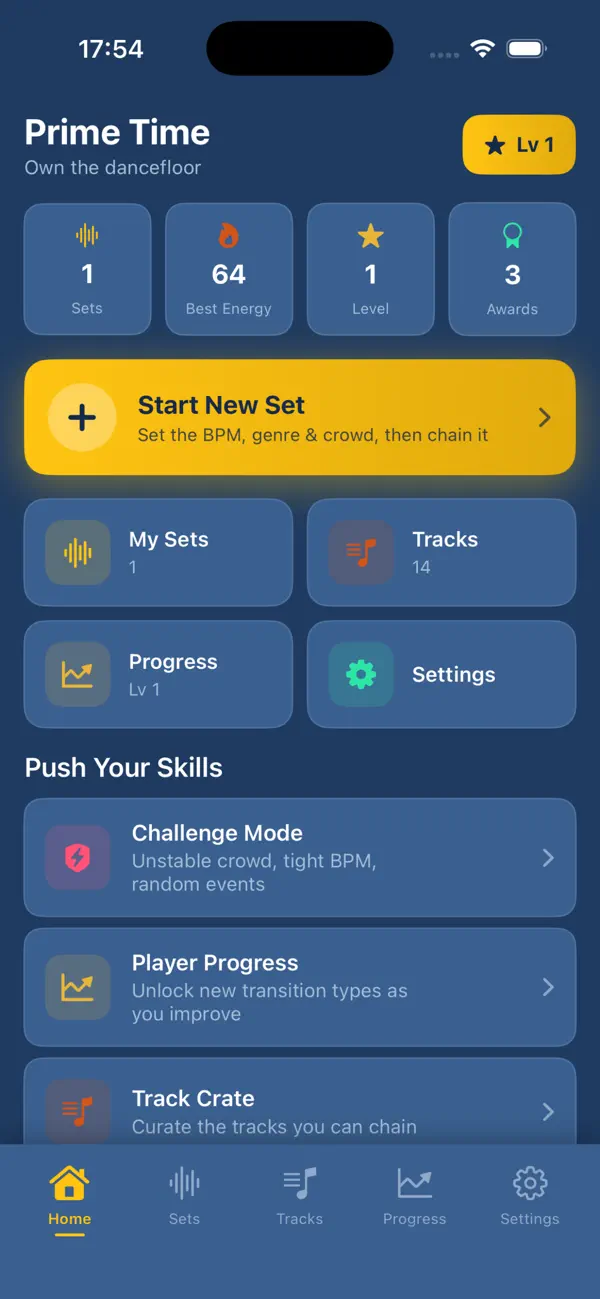Tap the Lv 1 level badge
This screenshot has height=1299, width=600.
click(519, 146)
